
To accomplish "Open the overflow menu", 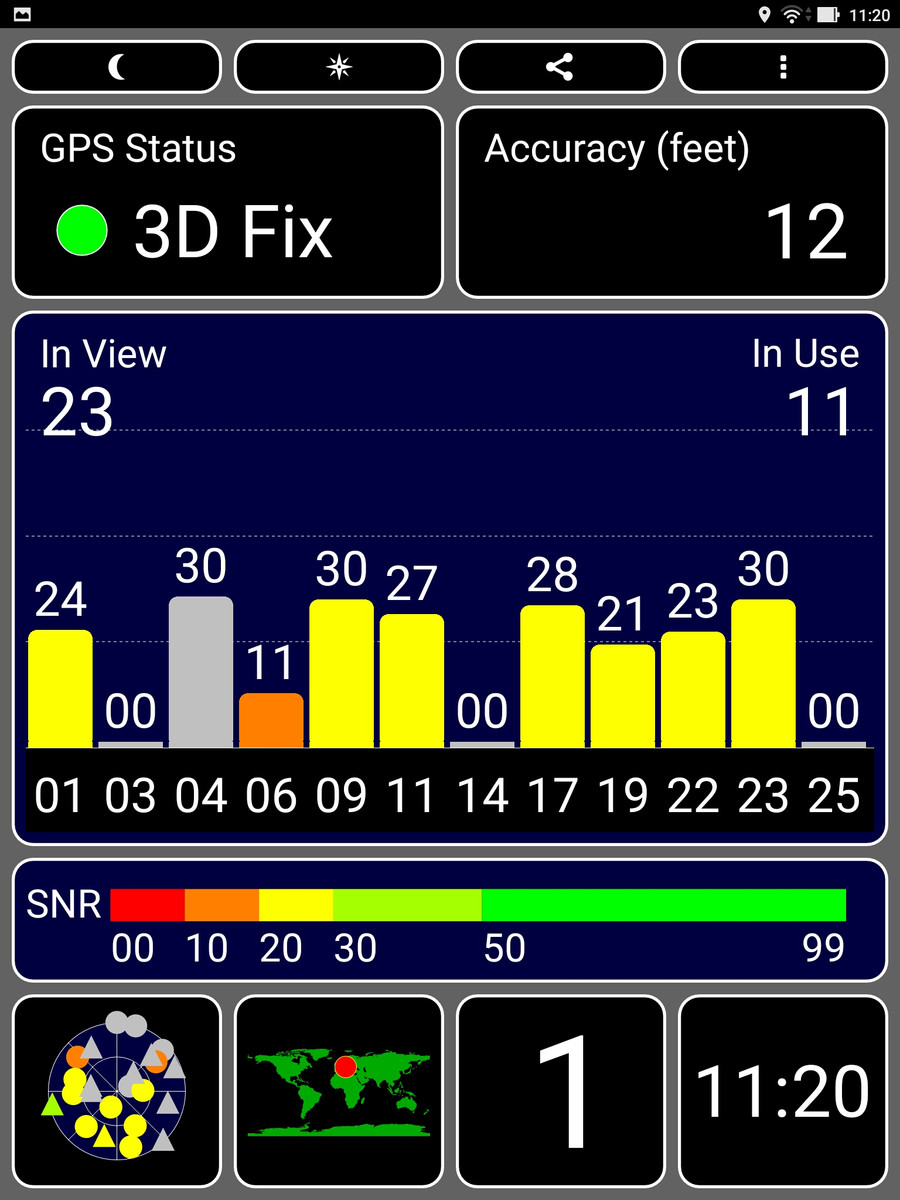I will pos(782,68).
